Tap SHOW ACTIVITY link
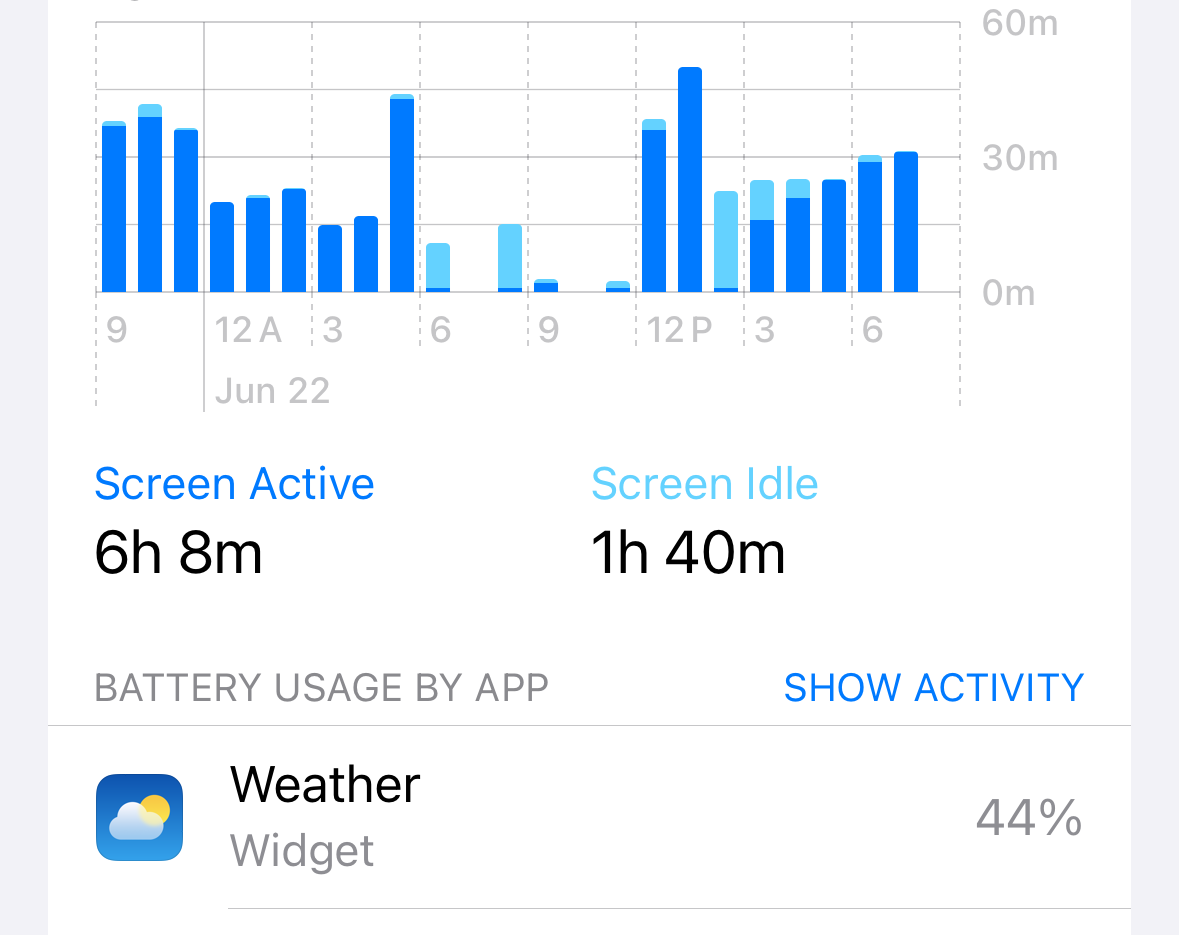This screenshot has width=1179, height=935. point(933,688)
